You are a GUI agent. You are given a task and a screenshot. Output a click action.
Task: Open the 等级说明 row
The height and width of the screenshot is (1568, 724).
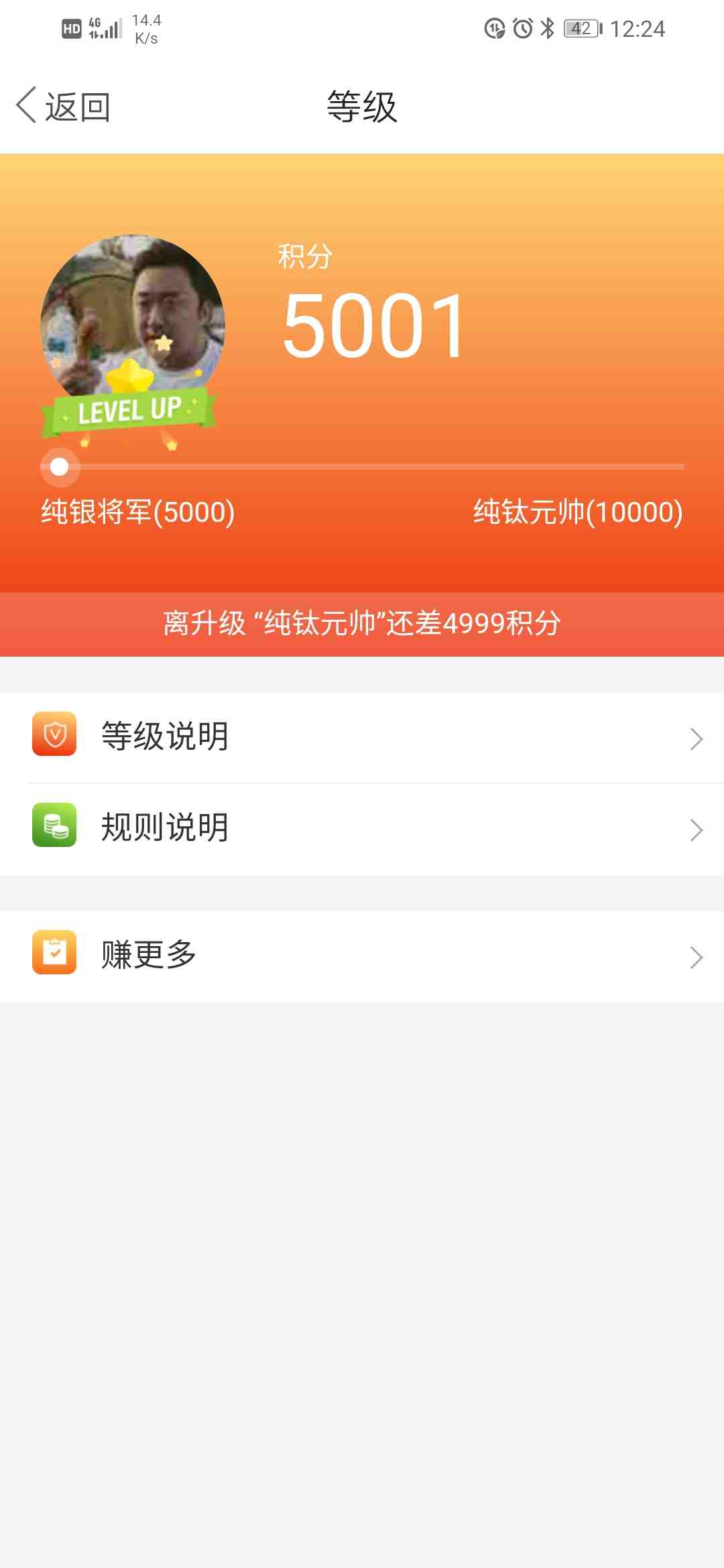point(362,737)
